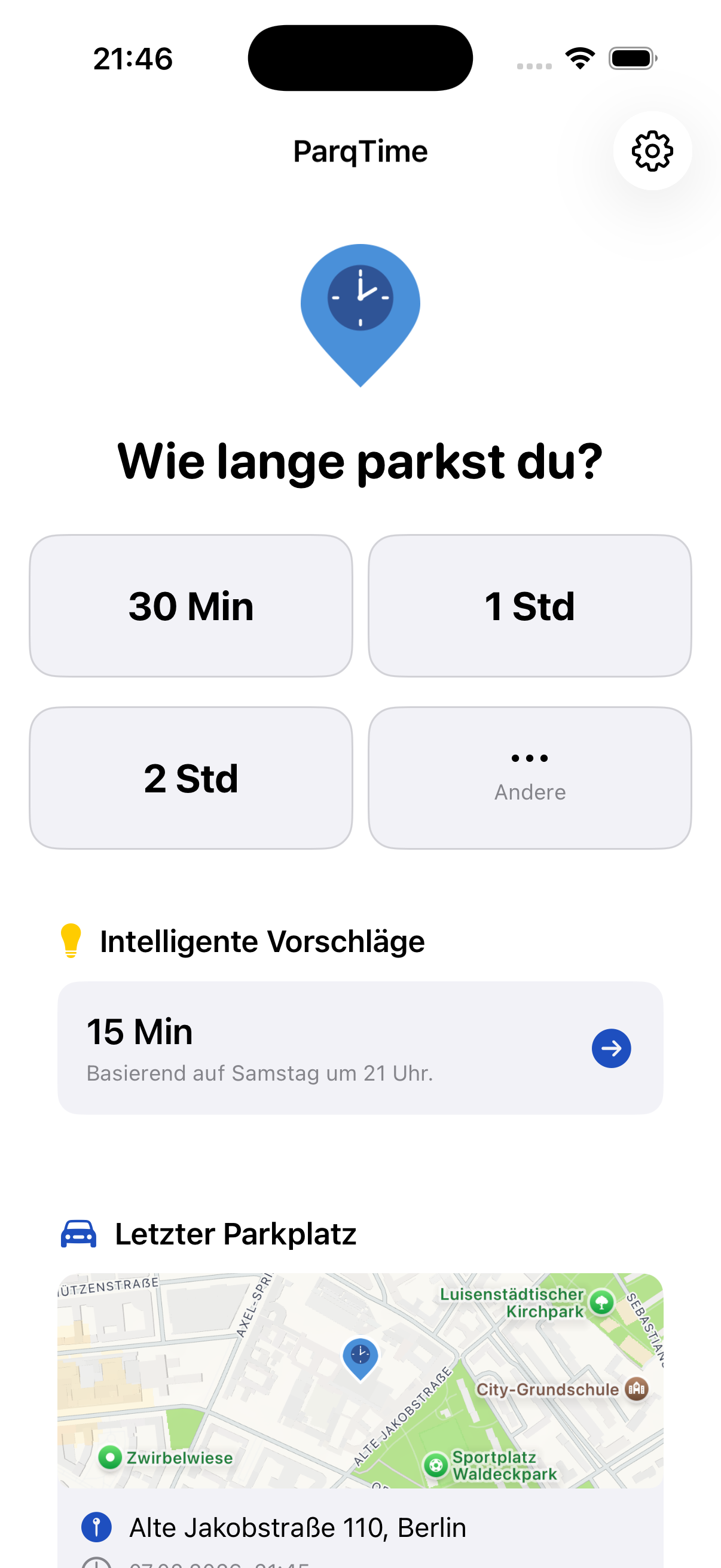The width and height of the screenshot is (721, 1568).
Task: Tap the Zwirbelwiese green park marker
Action: tap(110, 1457)
